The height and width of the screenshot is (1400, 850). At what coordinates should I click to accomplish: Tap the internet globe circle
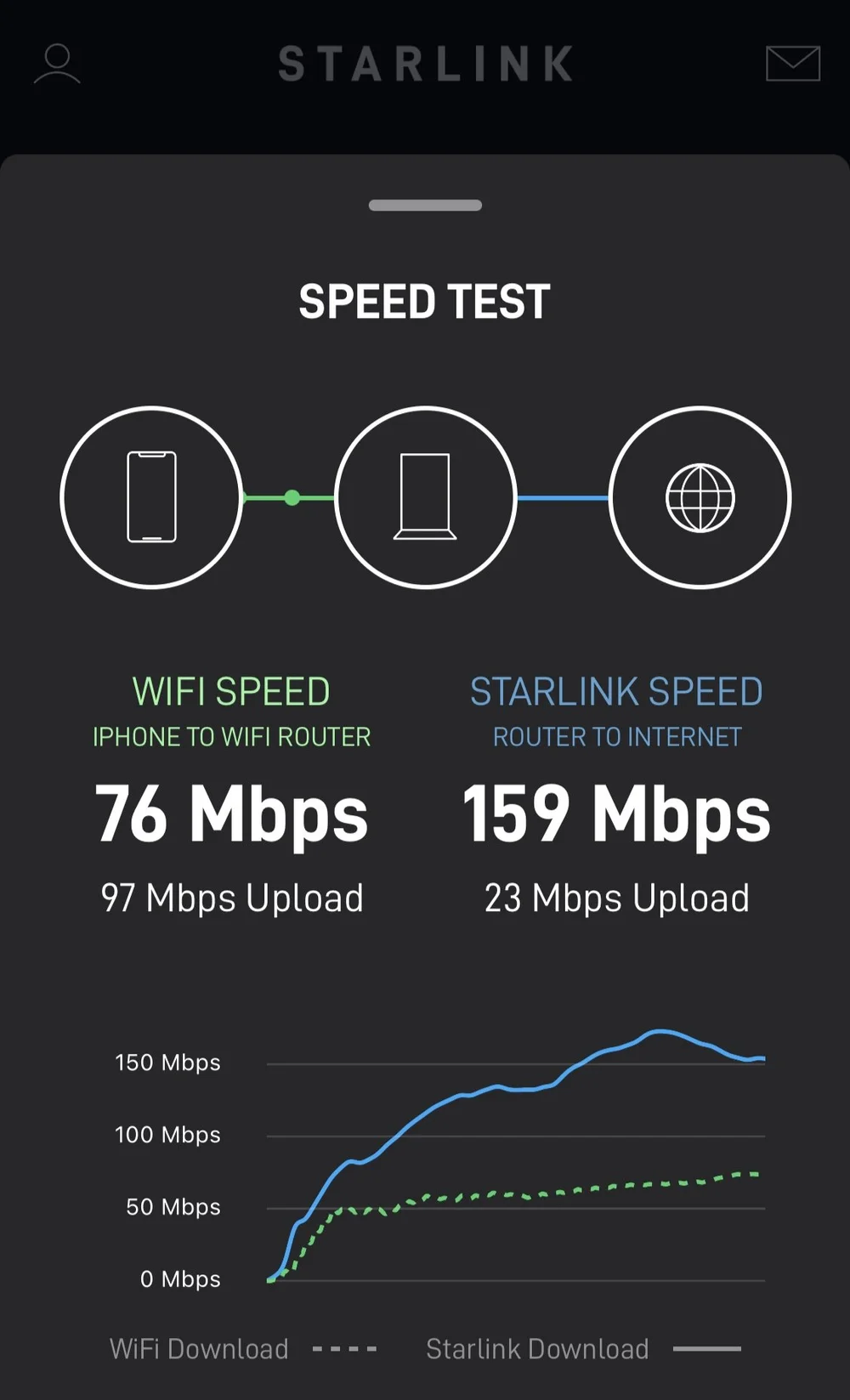click(700, 497)
